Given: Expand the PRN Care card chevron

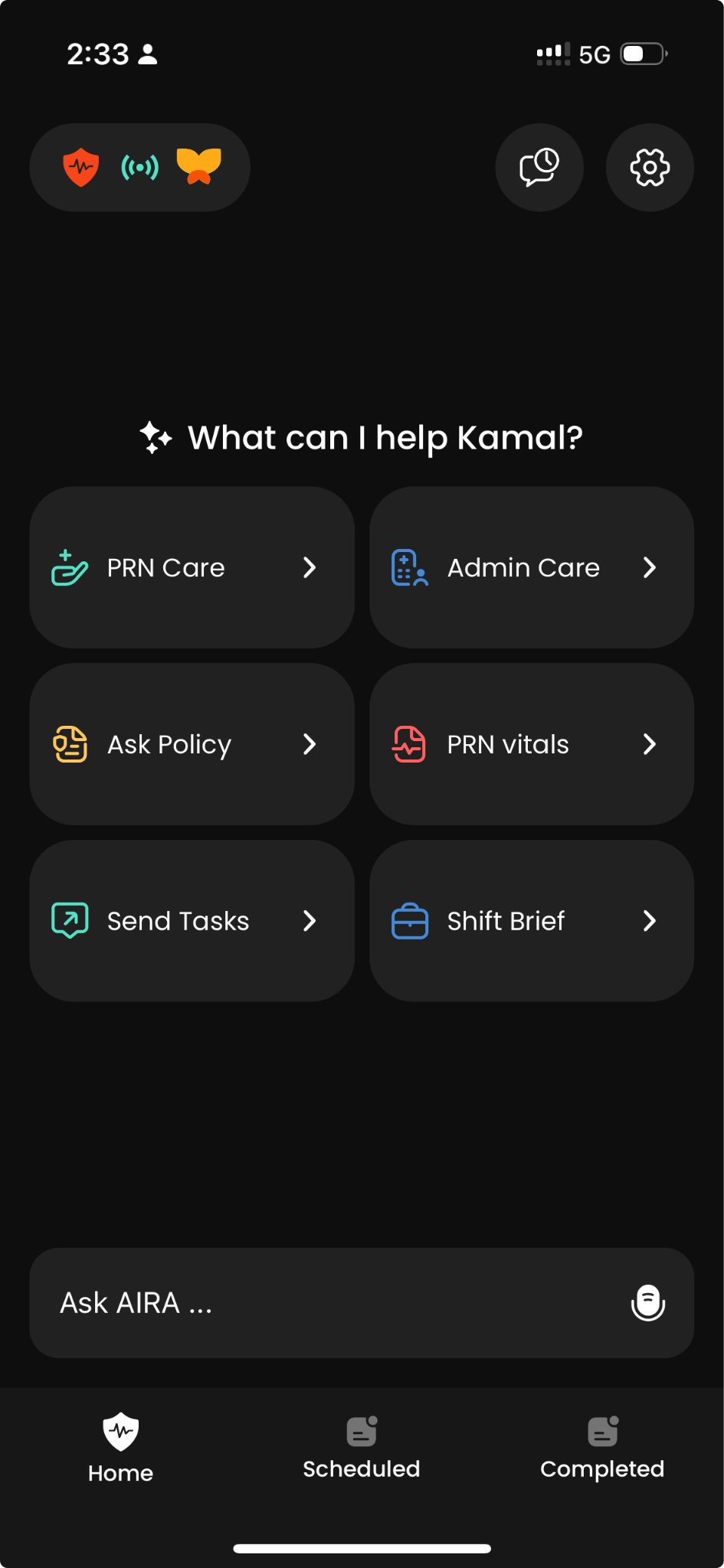Looking at the screenshot, I should click(x=310, y=567).
